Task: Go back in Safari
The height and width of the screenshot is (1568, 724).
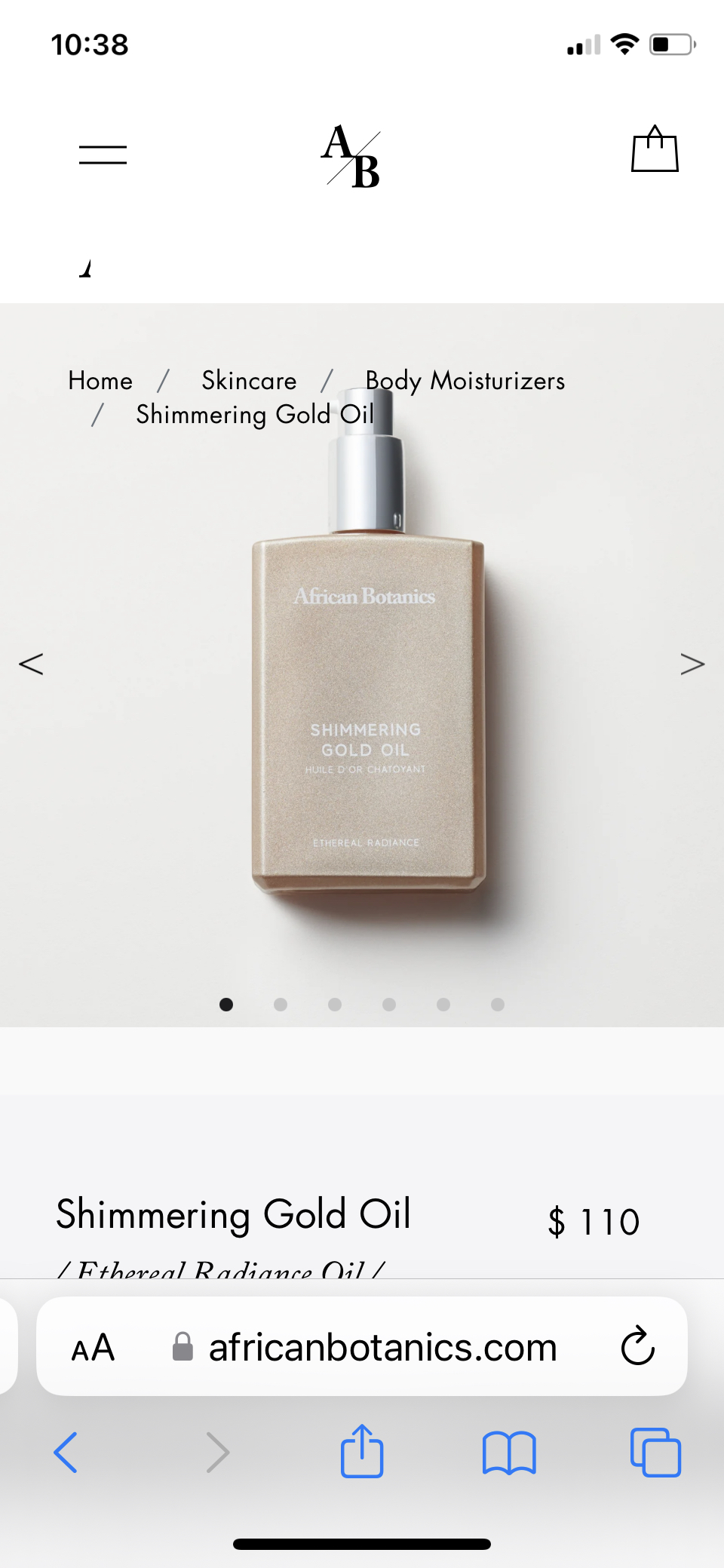Action: (66, 1452)
